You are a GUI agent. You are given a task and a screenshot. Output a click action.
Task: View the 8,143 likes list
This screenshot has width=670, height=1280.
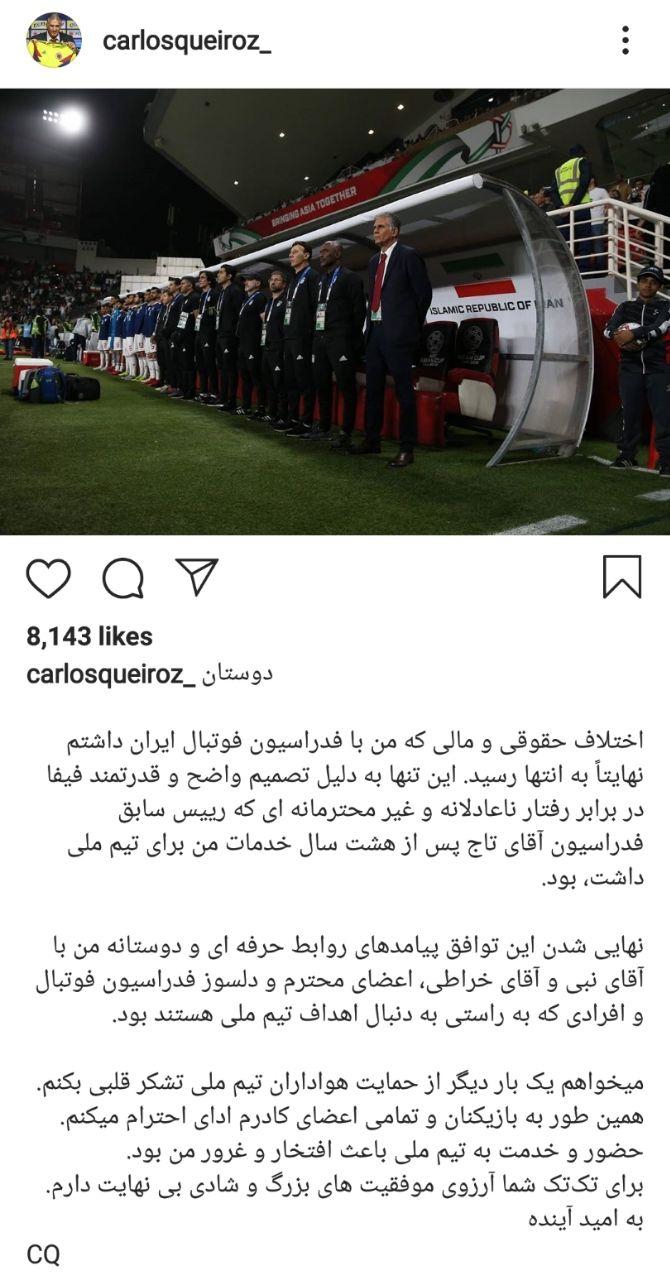(x=90, y=636)
